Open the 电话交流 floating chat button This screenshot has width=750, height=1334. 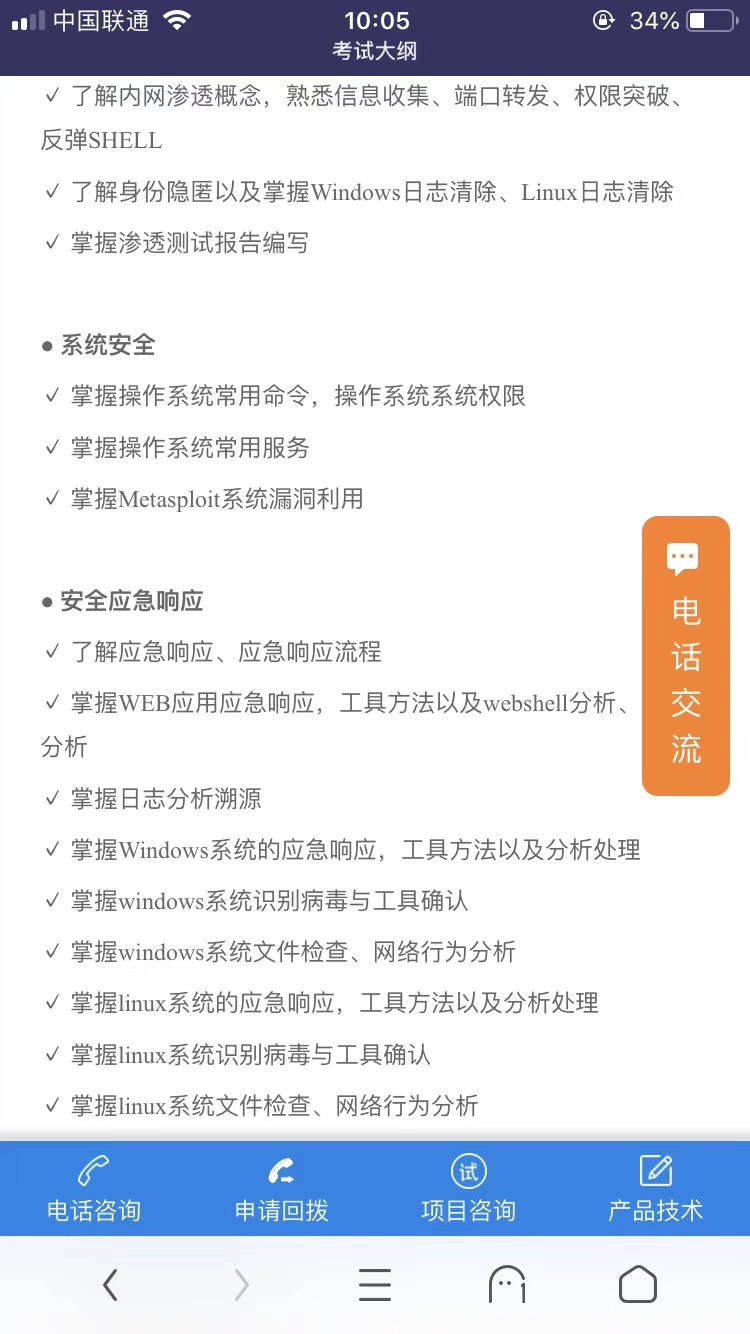(686, 656)
